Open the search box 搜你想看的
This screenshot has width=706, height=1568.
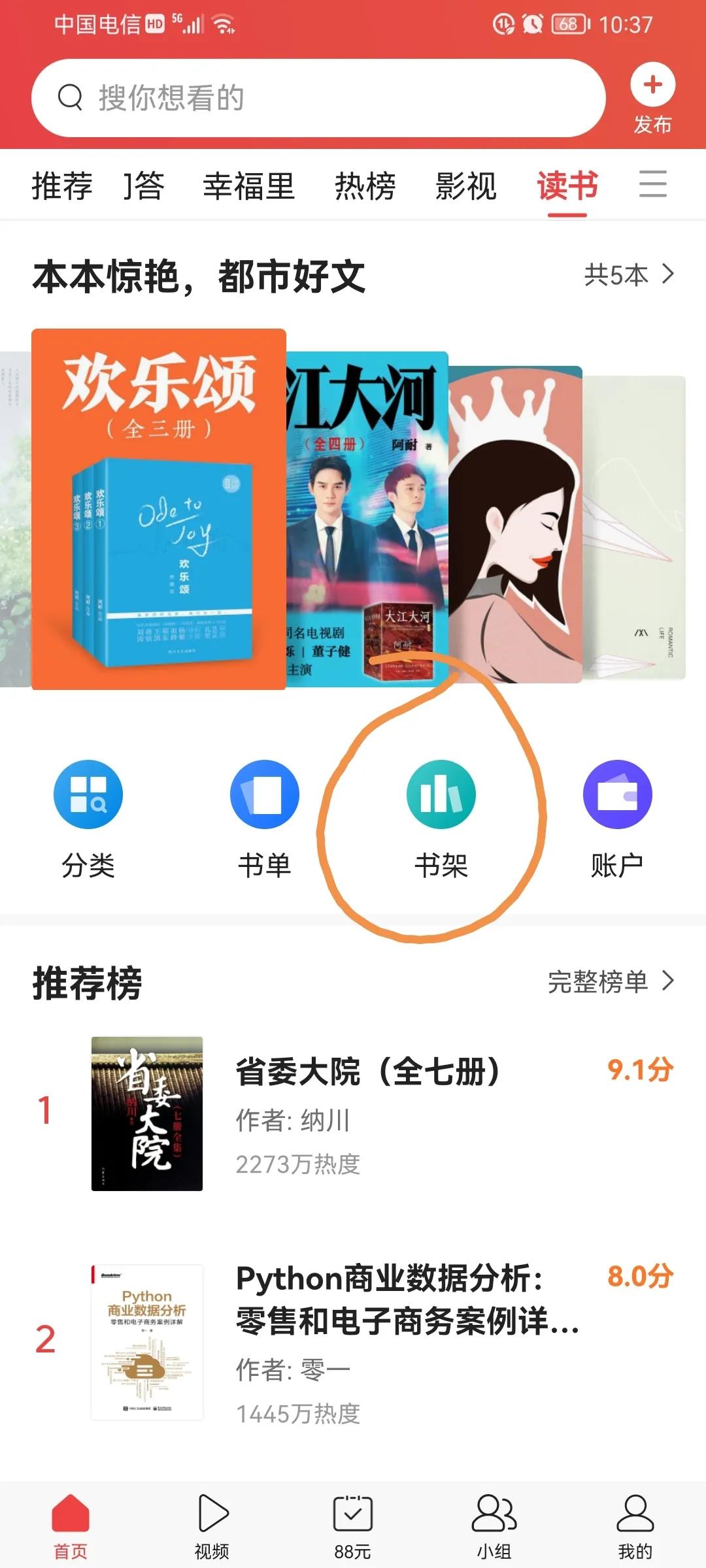coord(318,98)
